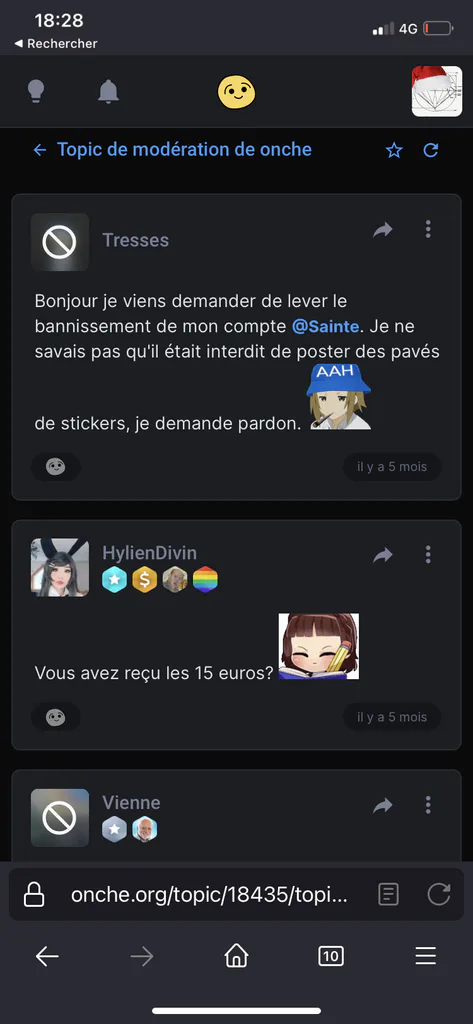The image size is (473, 1024).
Task: Refresh the topic with the blue reload icon
Action: 431,151
